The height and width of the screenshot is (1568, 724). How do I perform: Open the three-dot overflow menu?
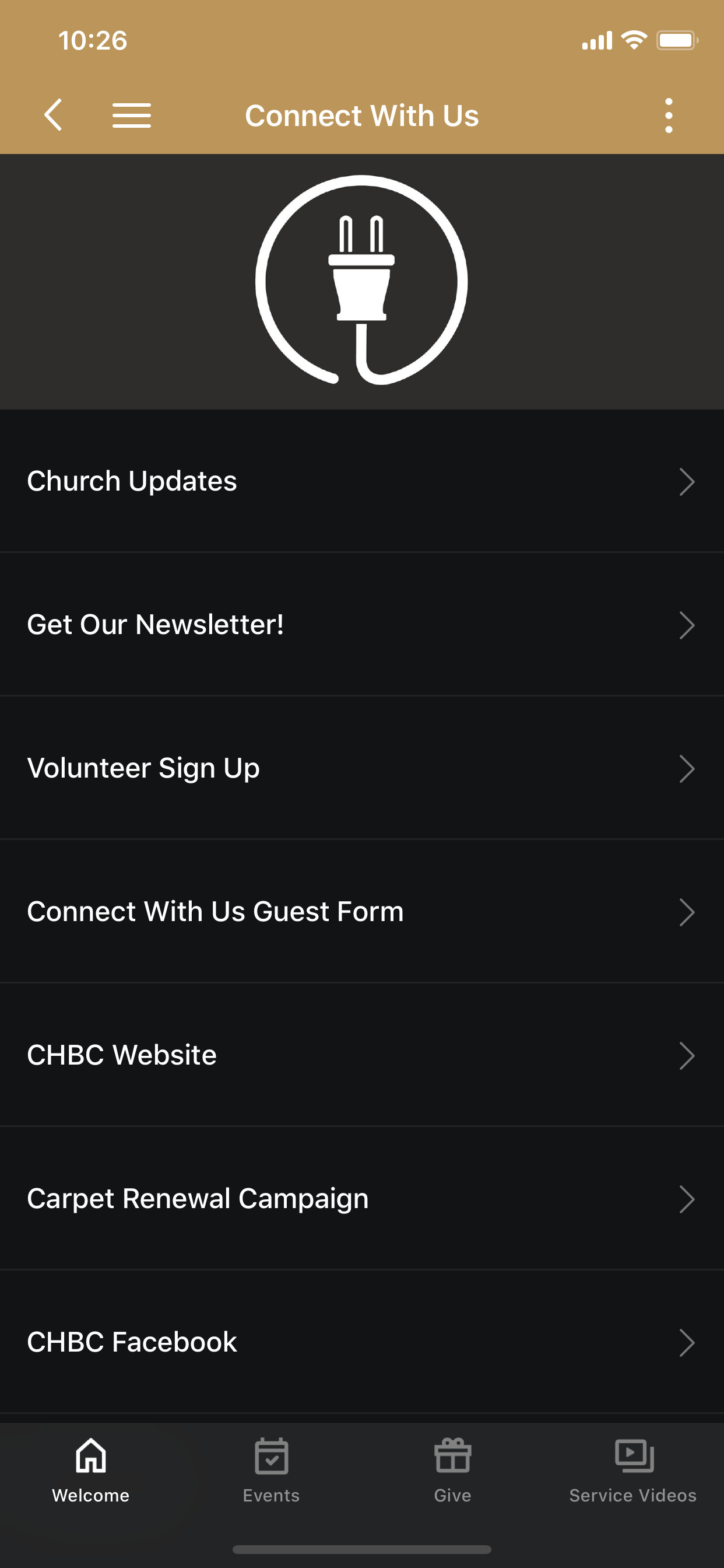click(669, 115)
